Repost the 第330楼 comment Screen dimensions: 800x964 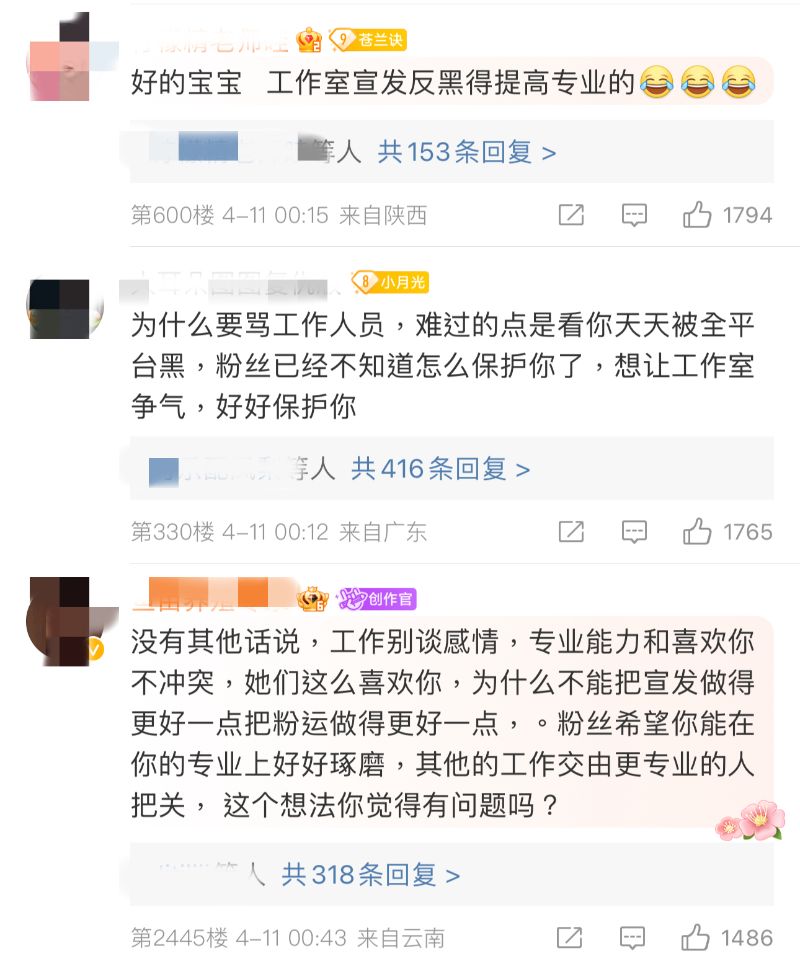tap(571, 532)
